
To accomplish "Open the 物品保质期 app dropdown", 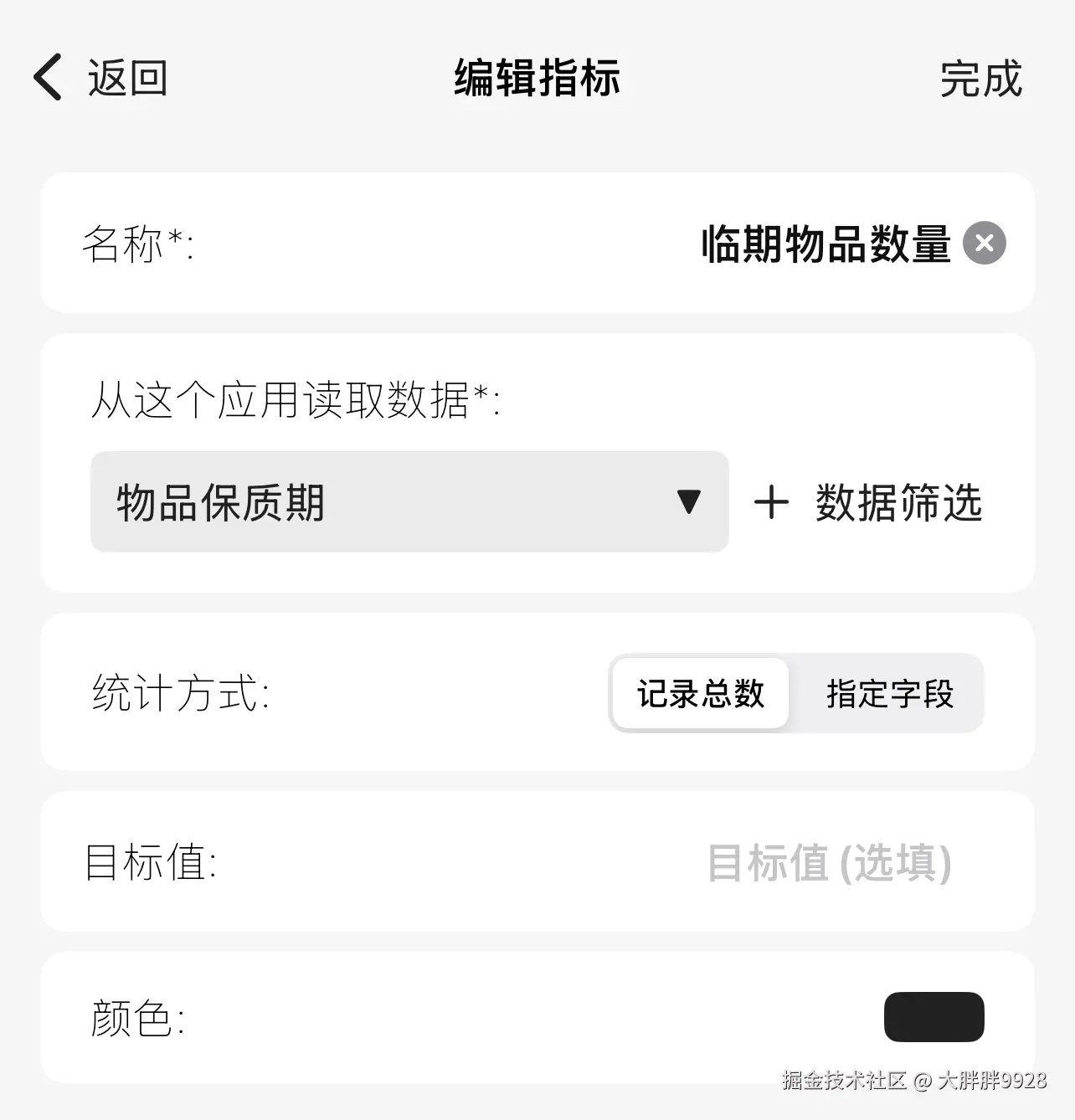I will [x=409, y=502].
